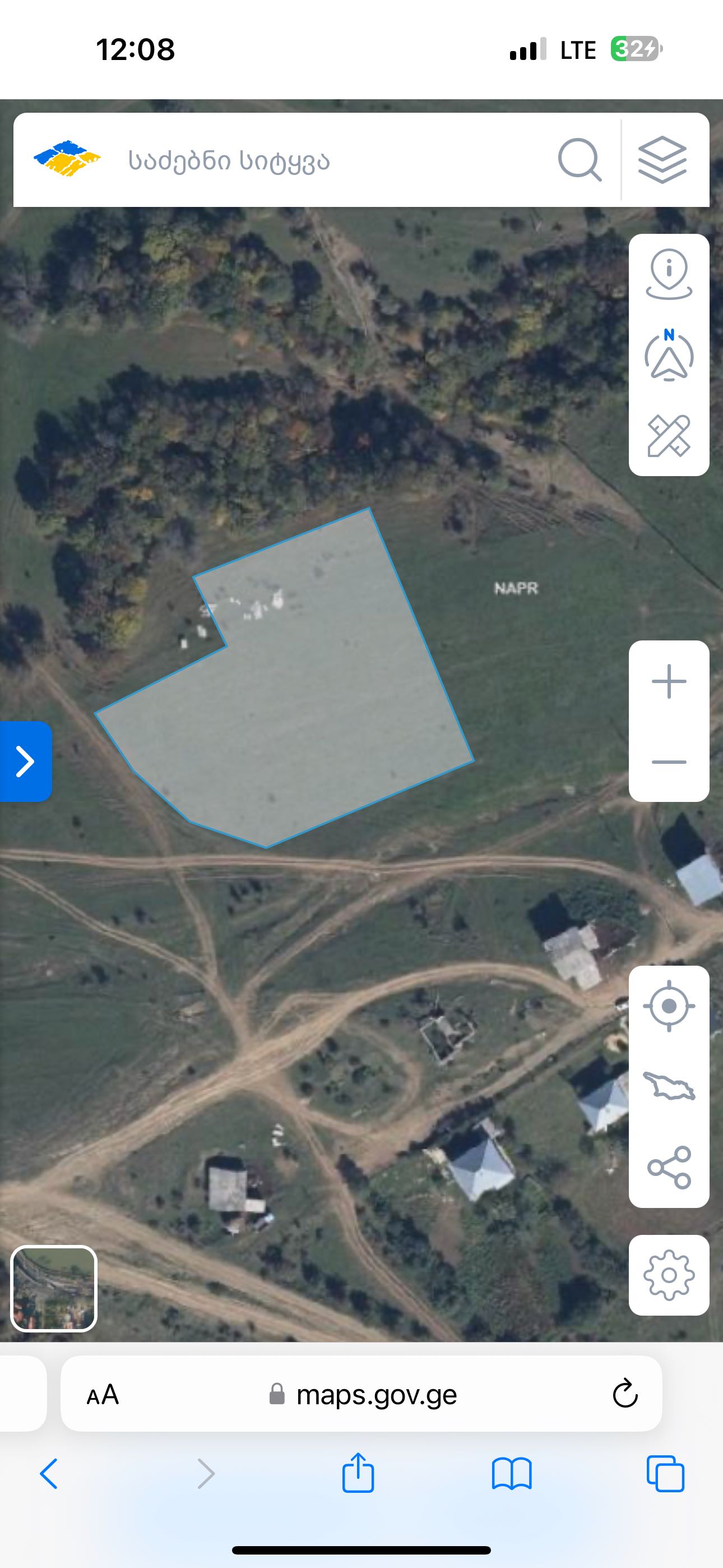
Task: Zoom out of the map
Action: [668, 762]
